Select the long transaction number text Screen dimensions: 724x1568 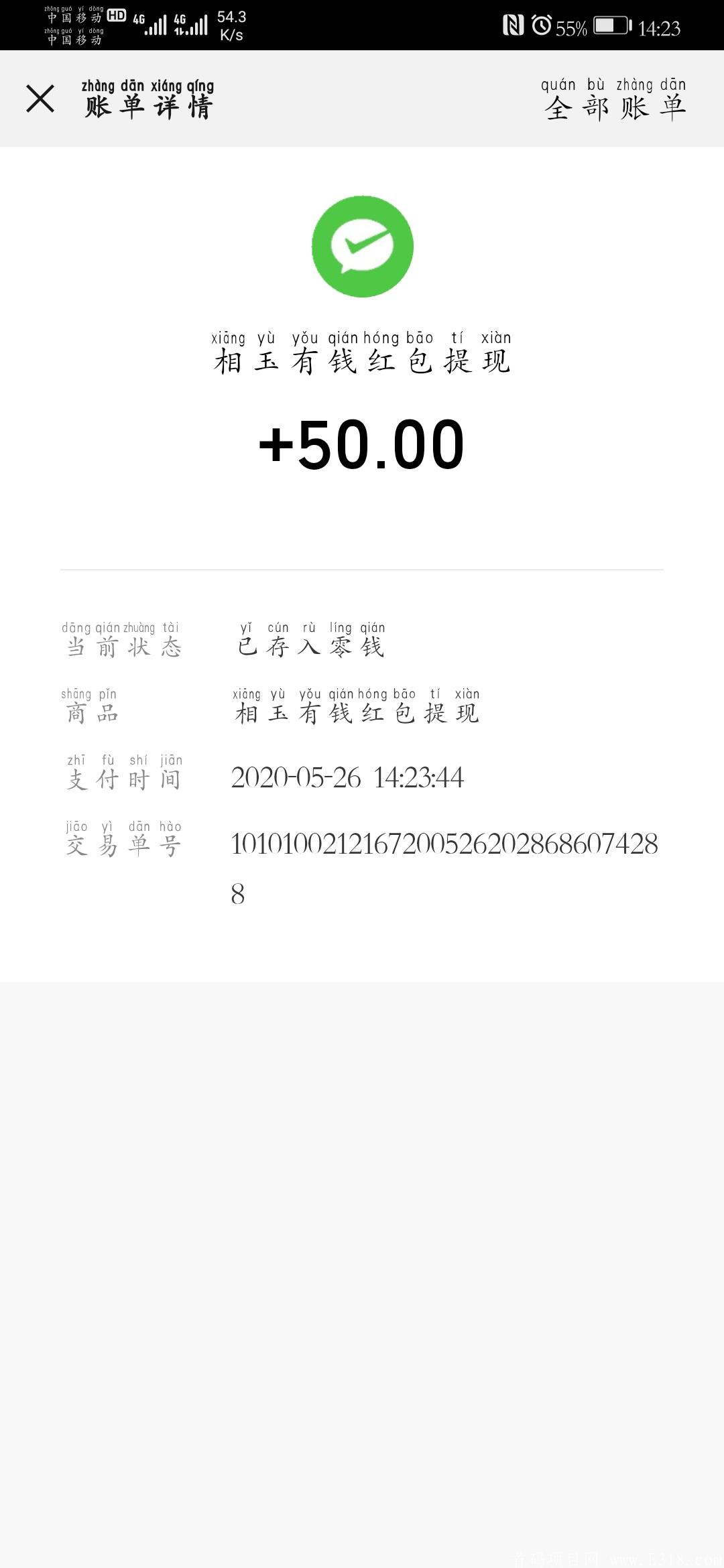click(446, 846)
